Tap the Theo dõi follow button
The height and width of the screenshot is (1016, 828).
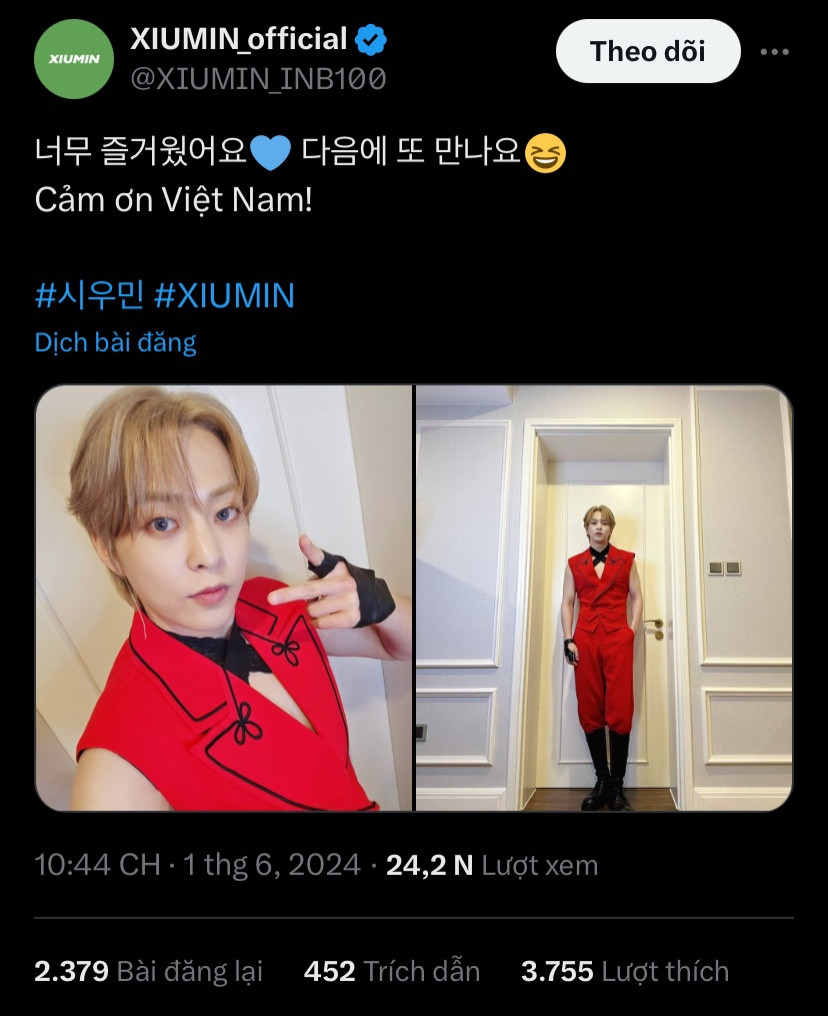[x=647, y=51]
